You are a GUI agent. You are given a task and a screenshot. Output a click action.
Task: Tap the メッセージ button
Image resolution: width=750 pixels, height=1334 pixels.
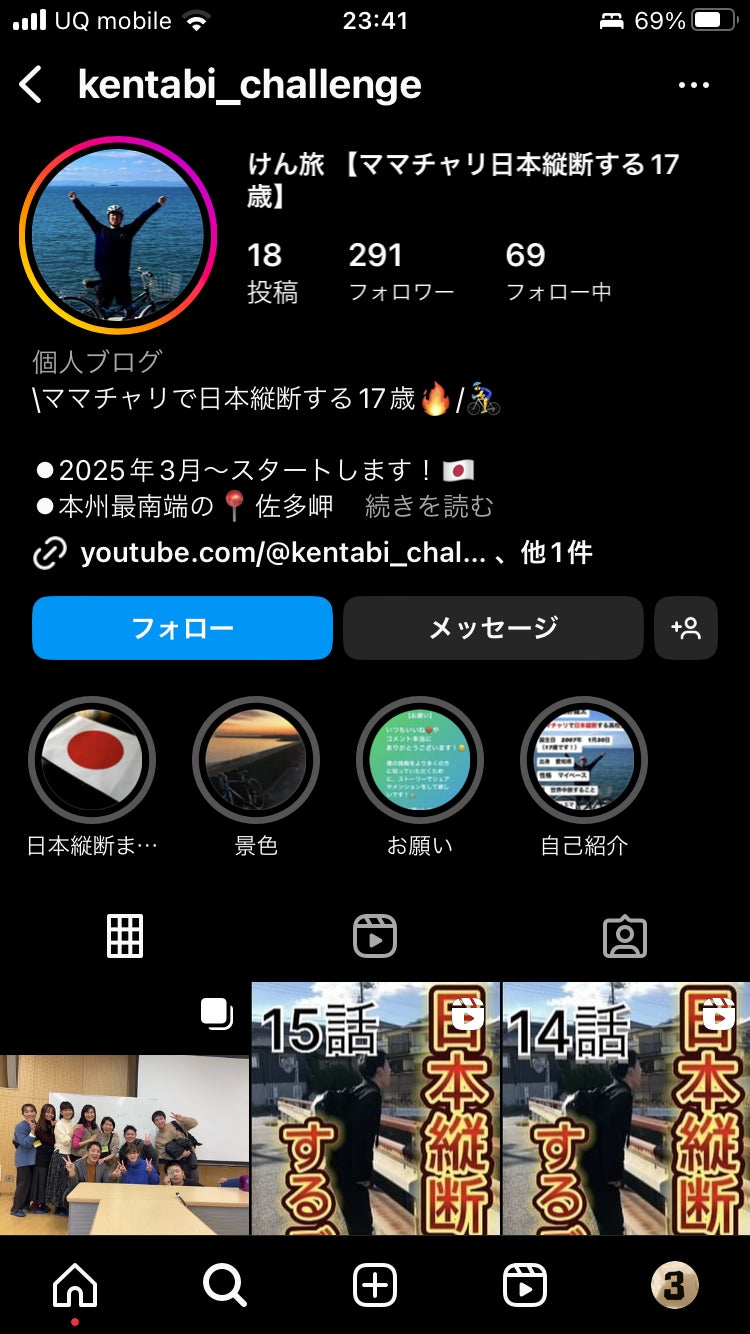493,628
